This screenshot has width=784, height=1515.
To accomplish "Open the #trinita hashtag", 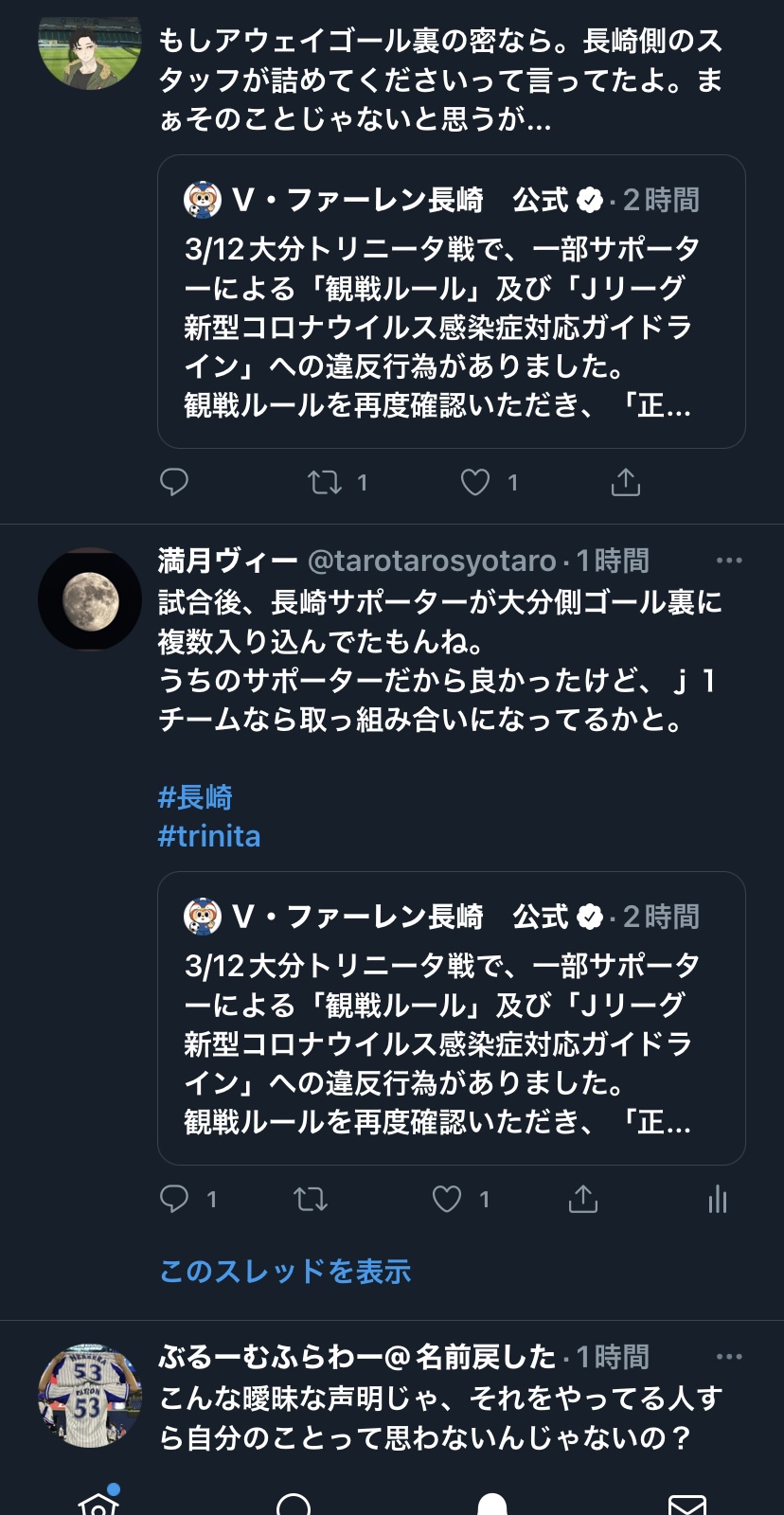I will click(x=209, y=836).
